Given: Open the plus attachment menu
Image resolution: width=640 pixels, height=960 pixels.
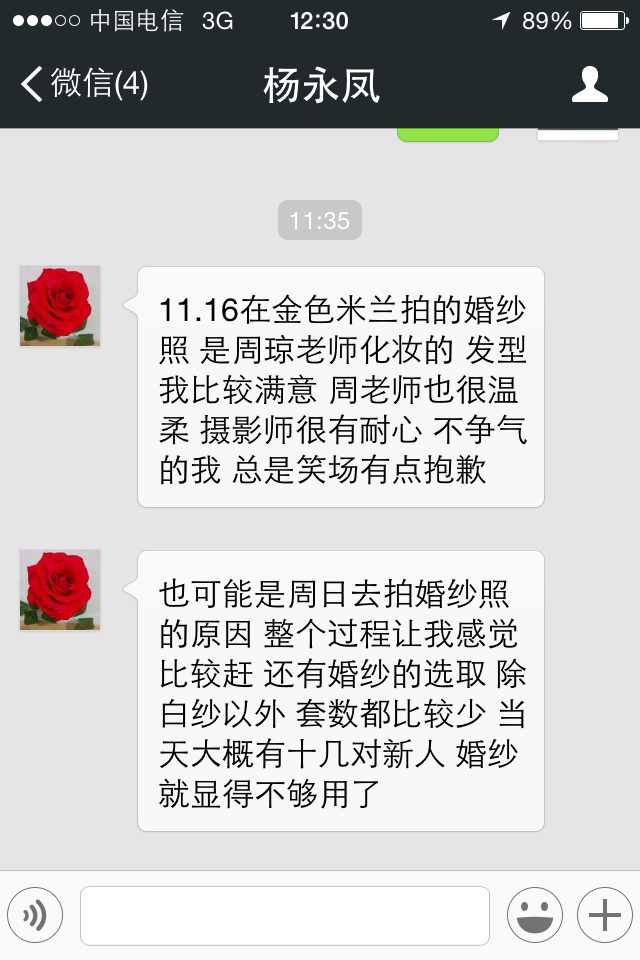Looking at the screenshot, I should click(x=604, y=915).
